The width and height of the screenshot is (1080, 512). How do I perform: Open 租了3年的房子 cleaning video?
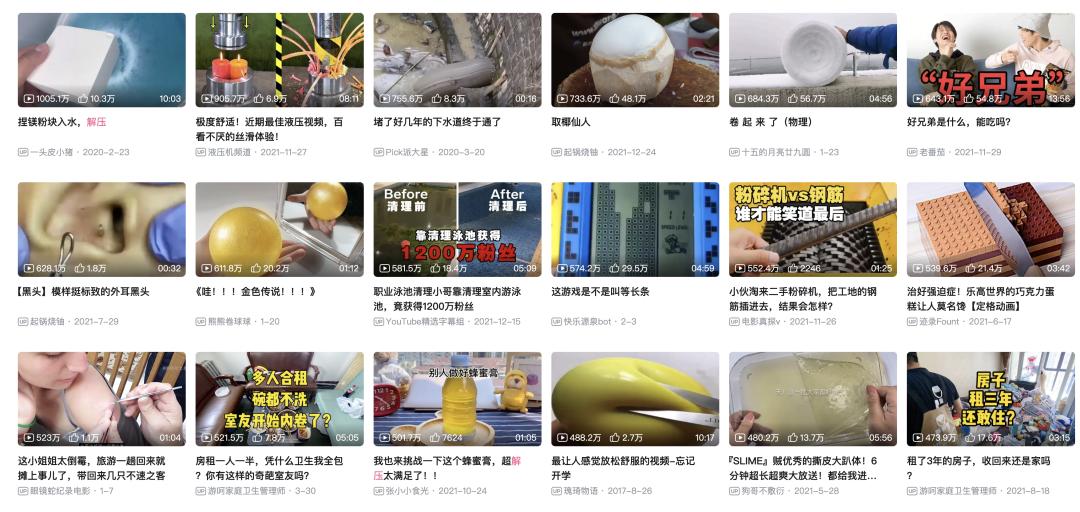990,398
